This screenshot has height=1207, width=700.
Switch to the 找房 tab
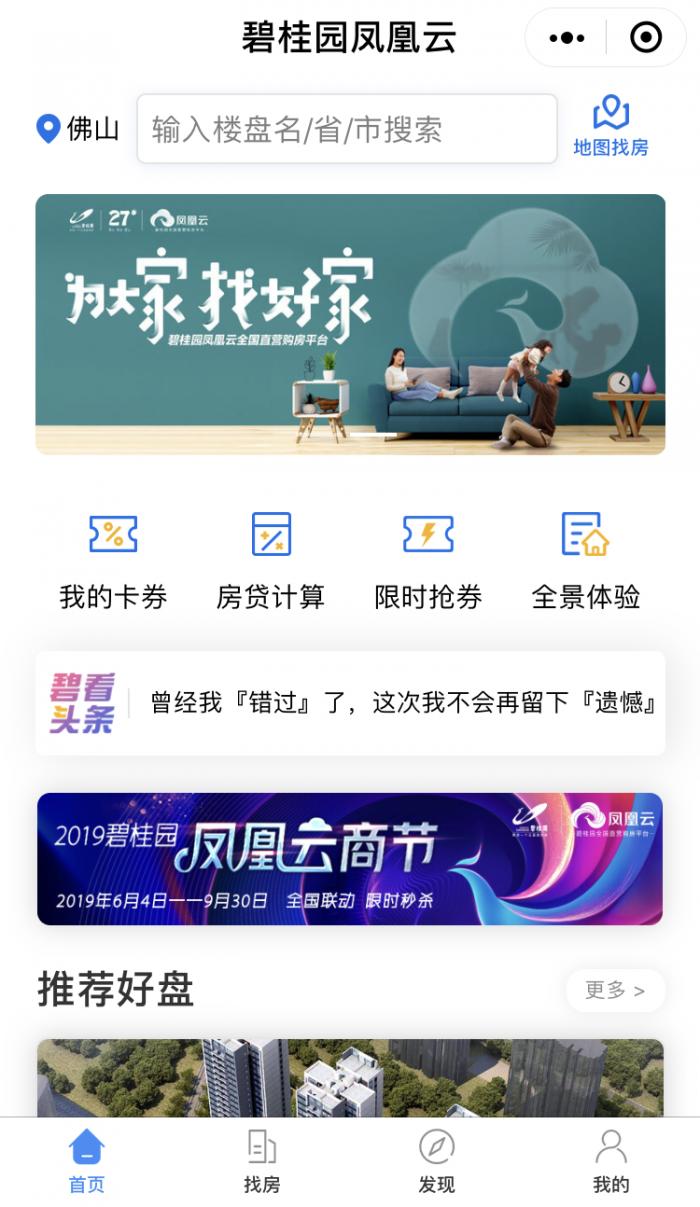pos(262,1162)
